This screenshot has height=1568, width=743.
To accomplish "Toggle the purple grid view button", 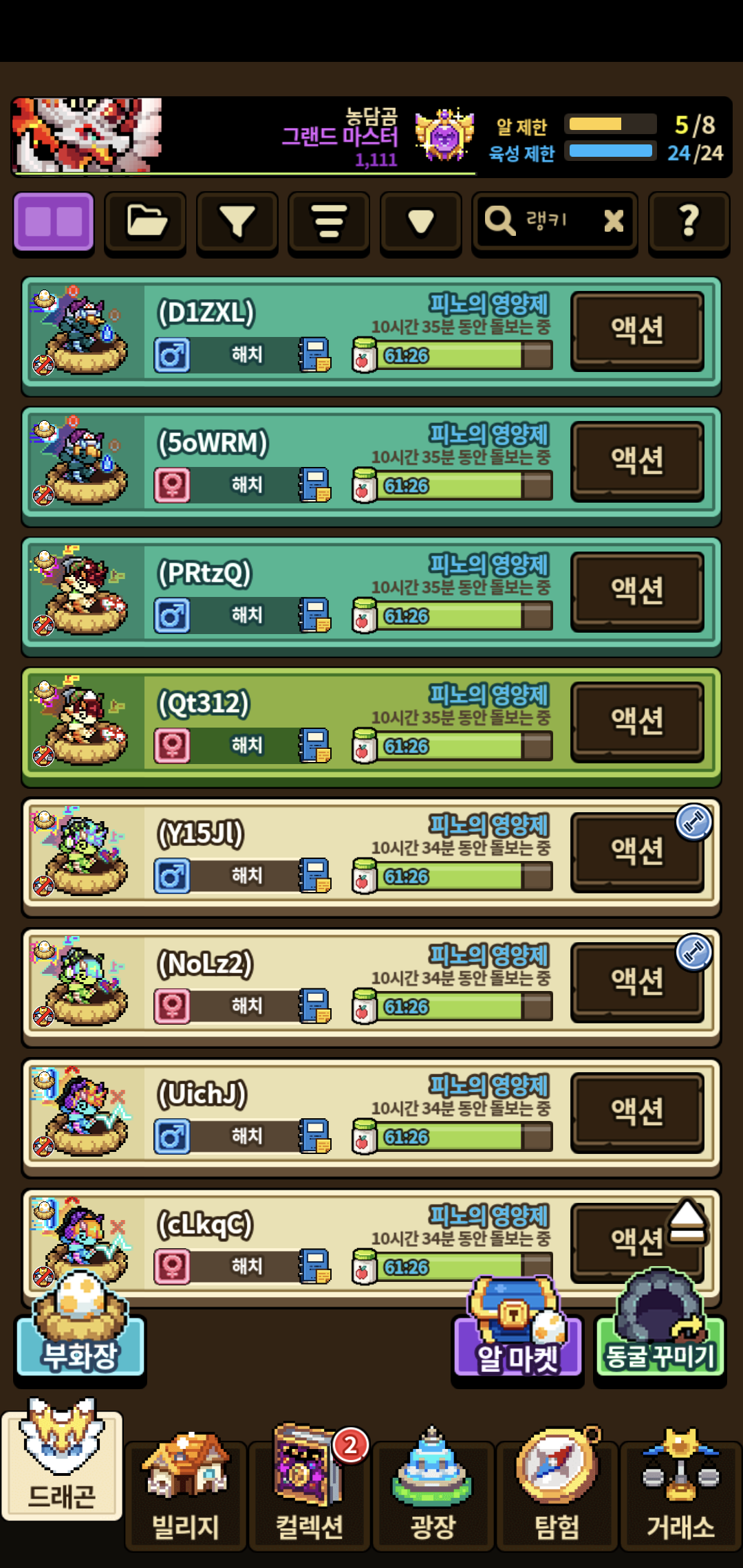I will coord(54,222).
